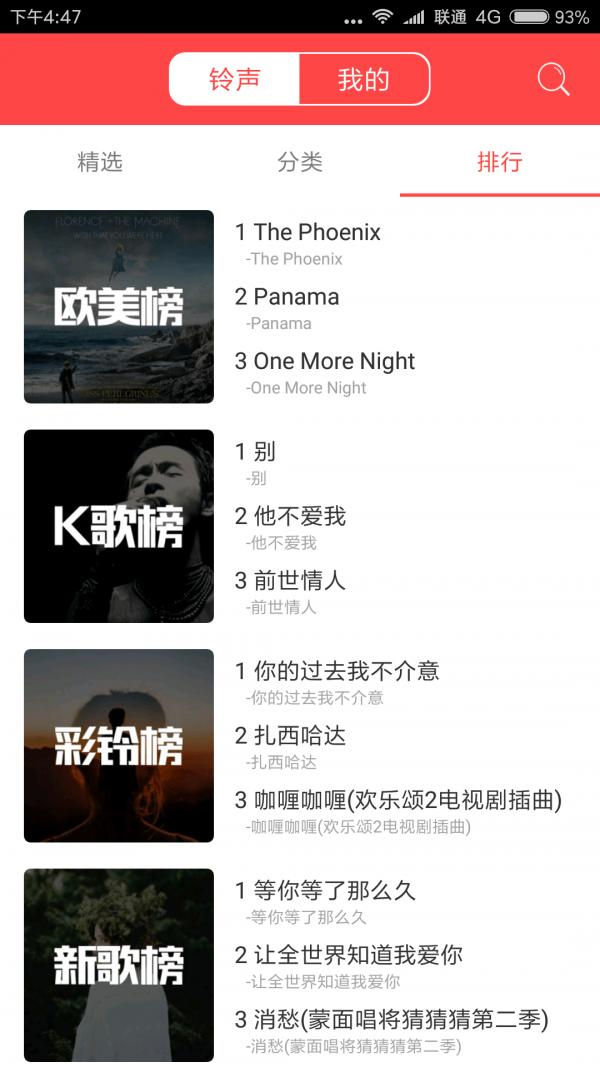The image size is (600, 1067).
Task: Select One More Night ringtone
Action: 325,372
